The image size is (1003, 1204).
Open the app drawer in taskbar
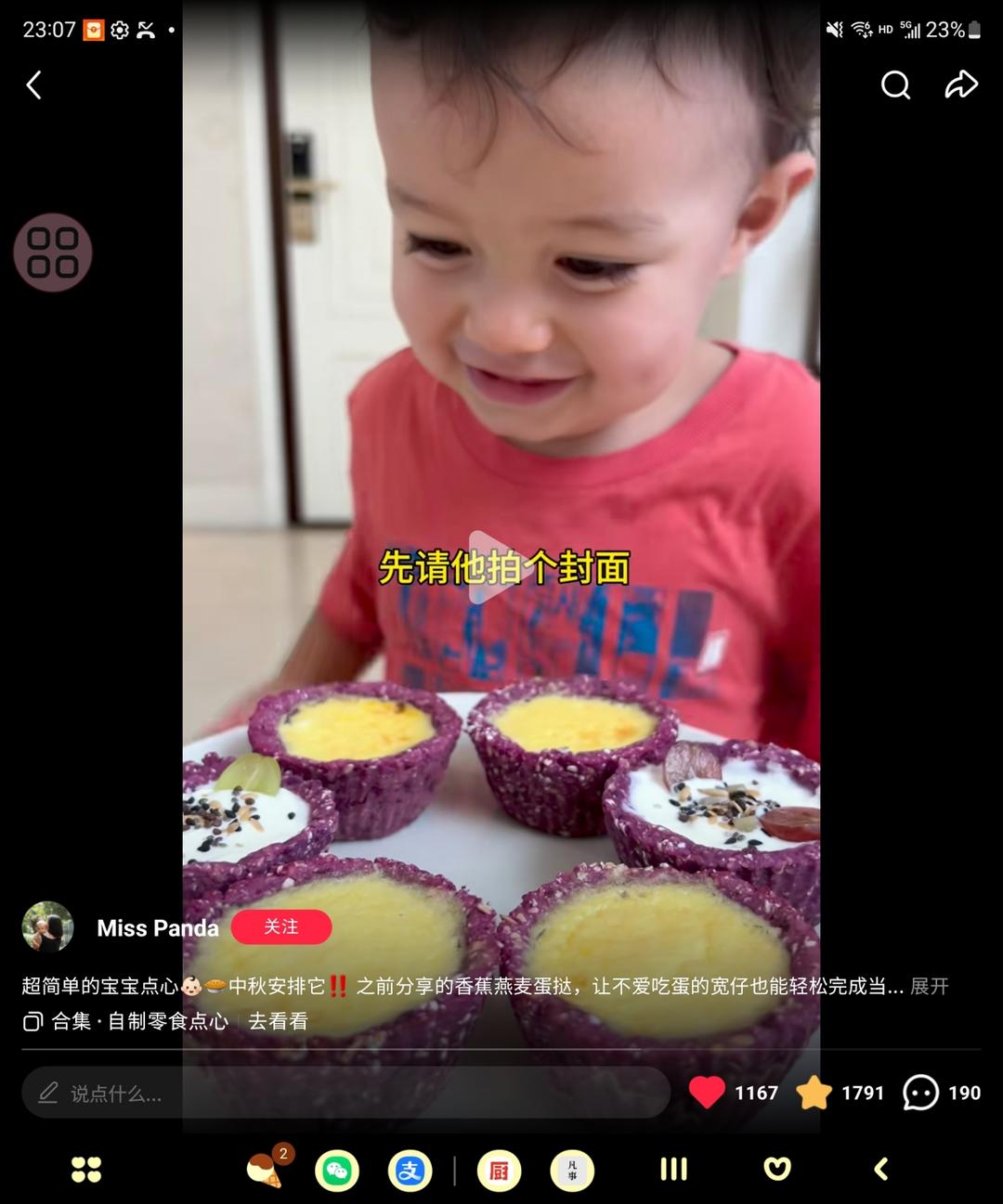[x=86, y=1170]
